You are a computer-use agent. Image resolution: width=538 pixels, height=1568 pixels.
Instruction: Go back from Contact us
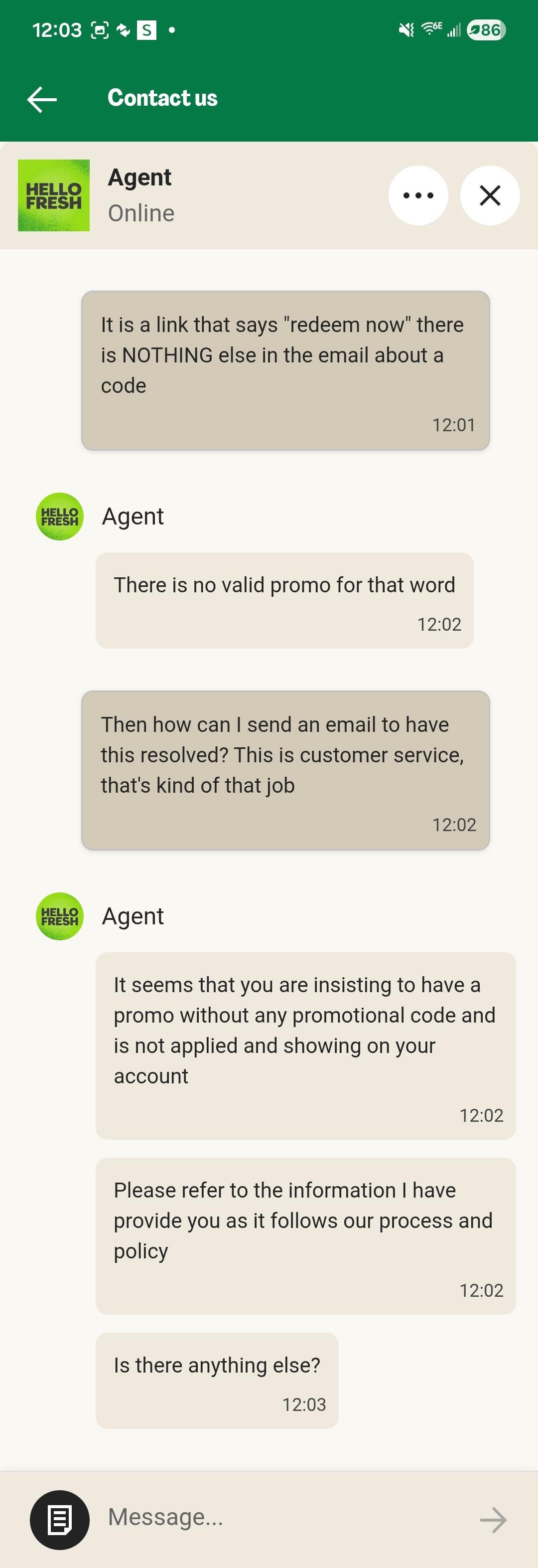click(42, 99)
